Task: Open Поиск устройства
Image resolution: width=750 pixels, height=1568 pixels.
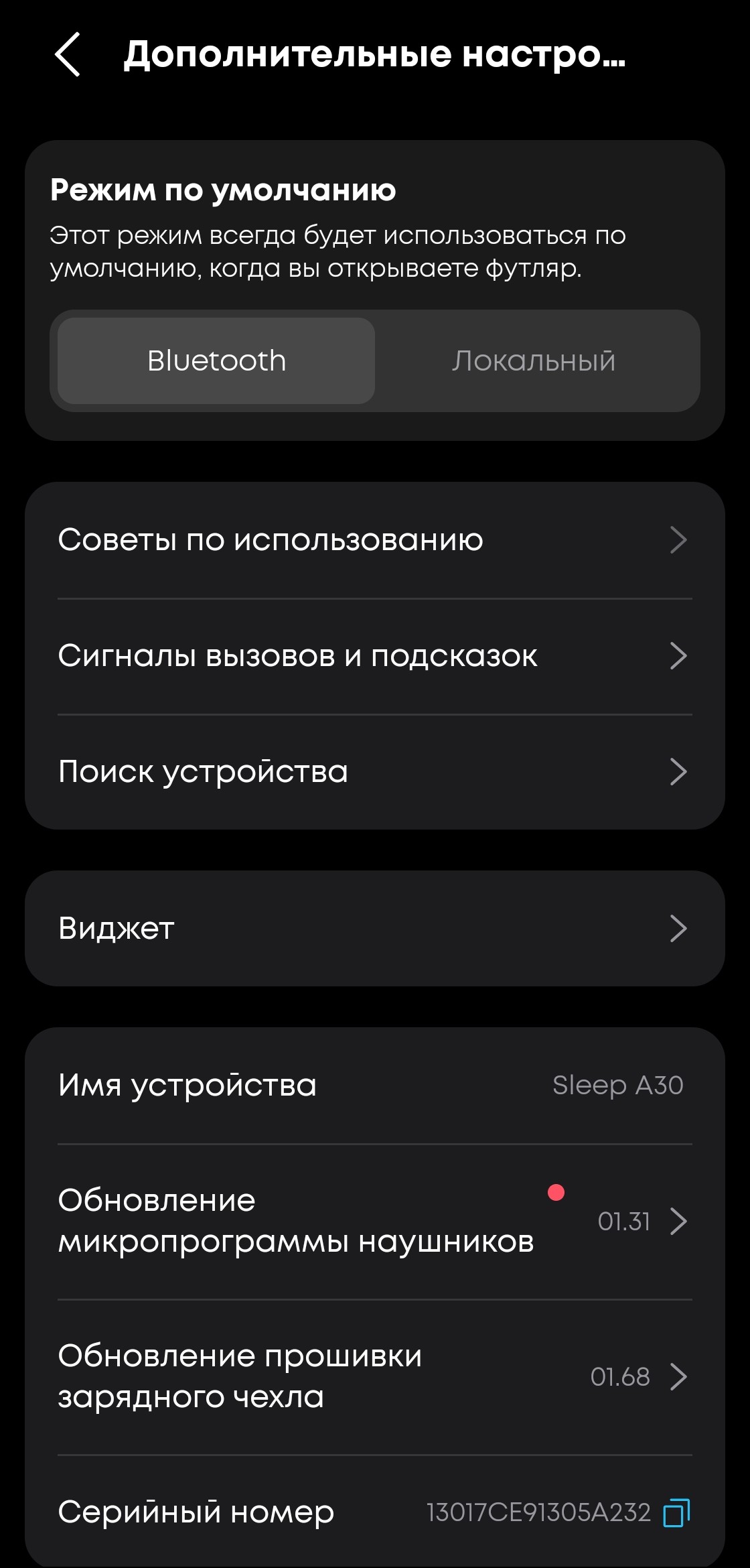Action: click(x=374, y=772)
